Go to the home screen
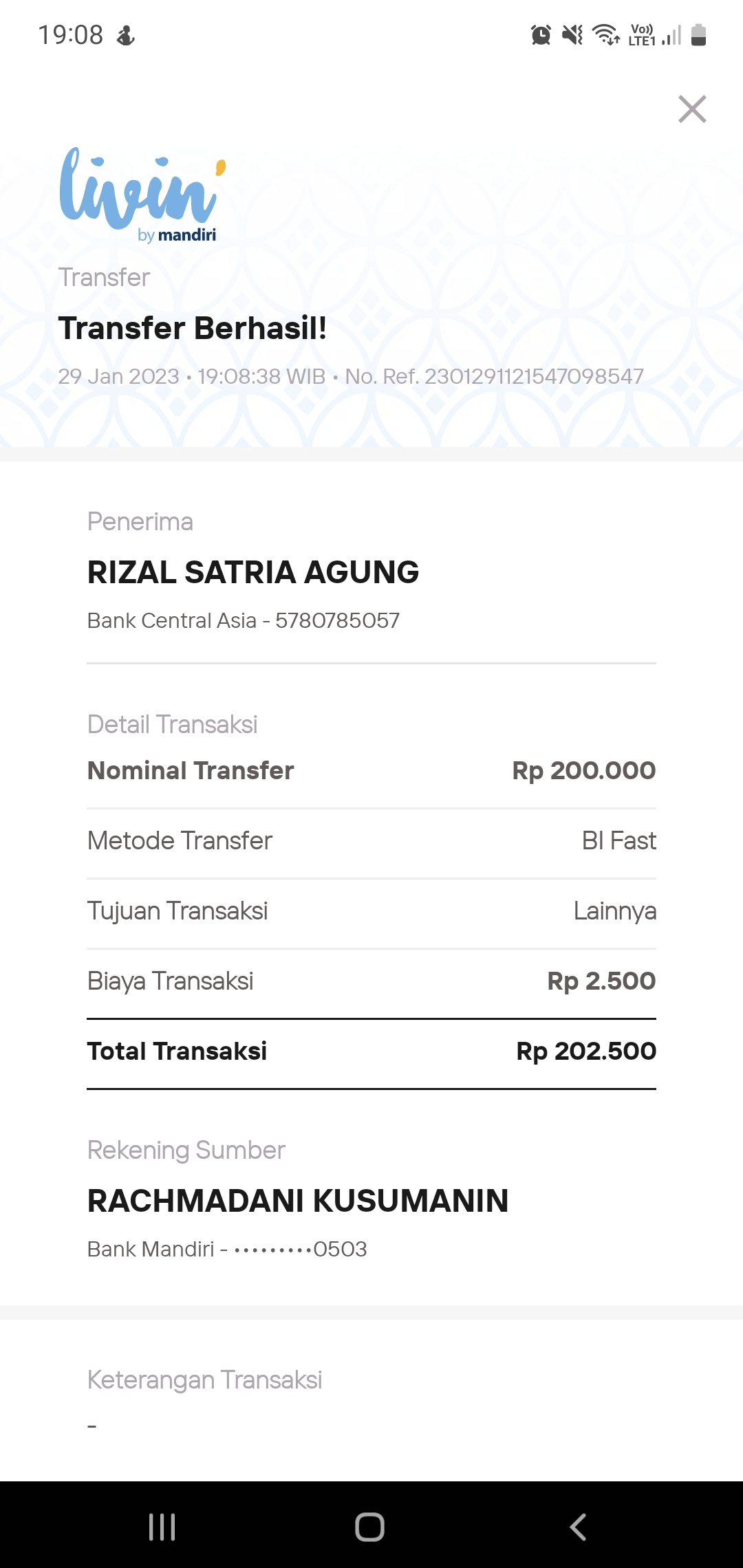This screenshot has height=1568, width=743. tap(369, 1527)
